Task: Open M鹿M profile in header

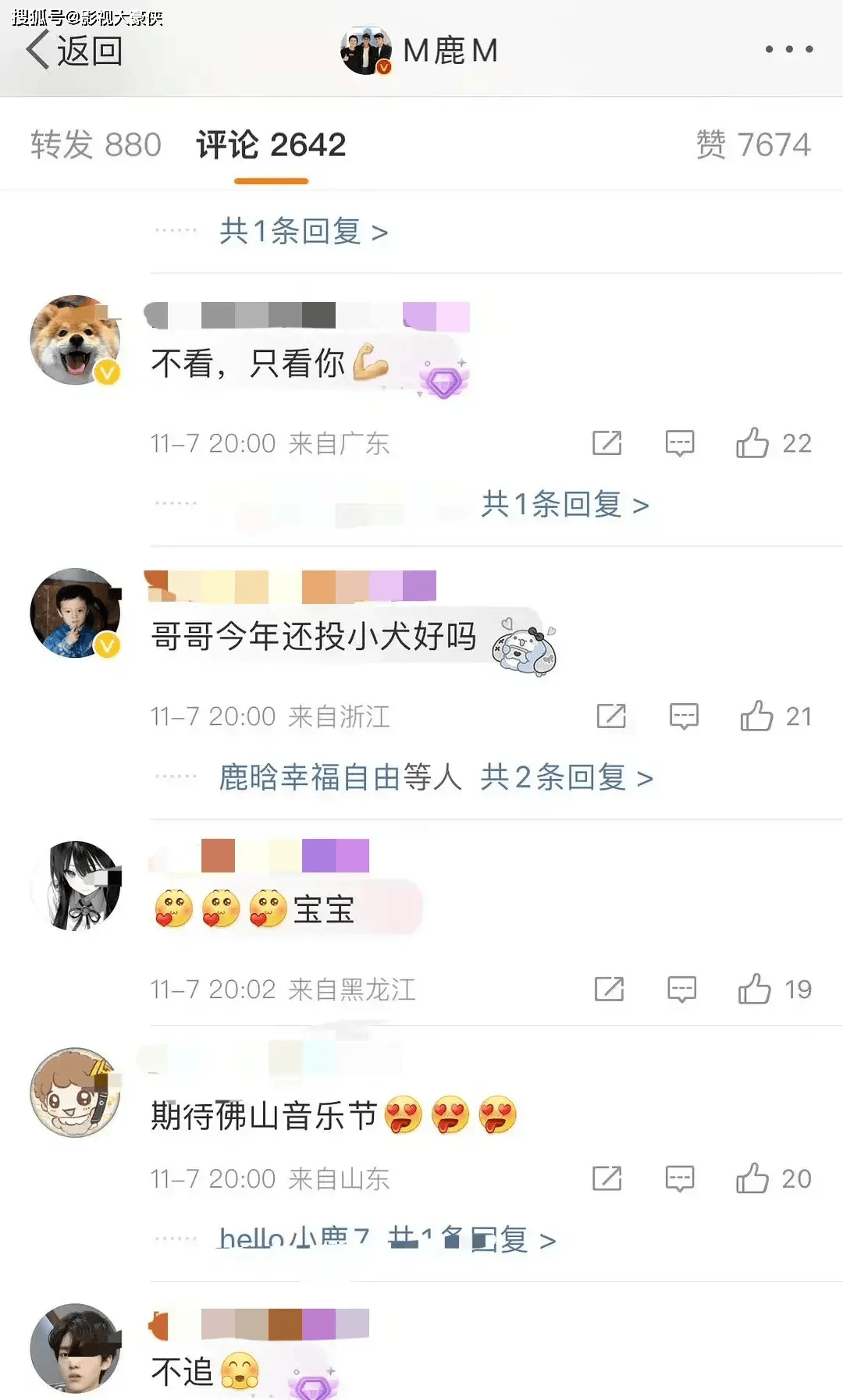Action: 419,51
